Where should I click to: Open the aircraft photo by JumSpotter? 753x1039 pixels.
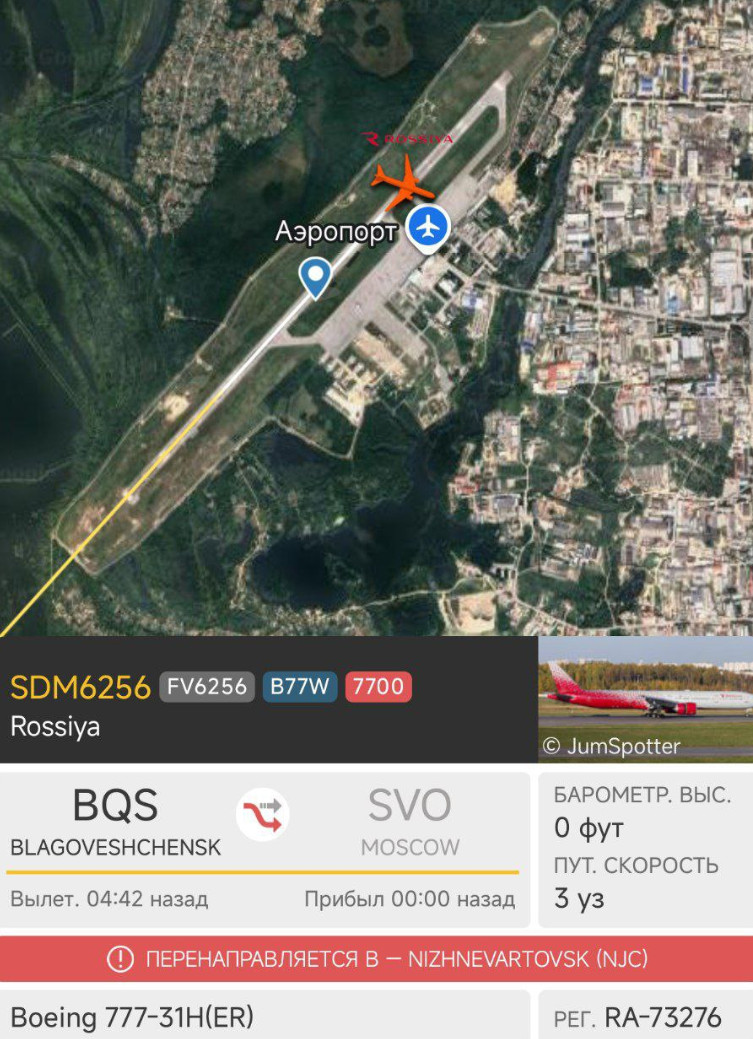click(x=645, y=699)
